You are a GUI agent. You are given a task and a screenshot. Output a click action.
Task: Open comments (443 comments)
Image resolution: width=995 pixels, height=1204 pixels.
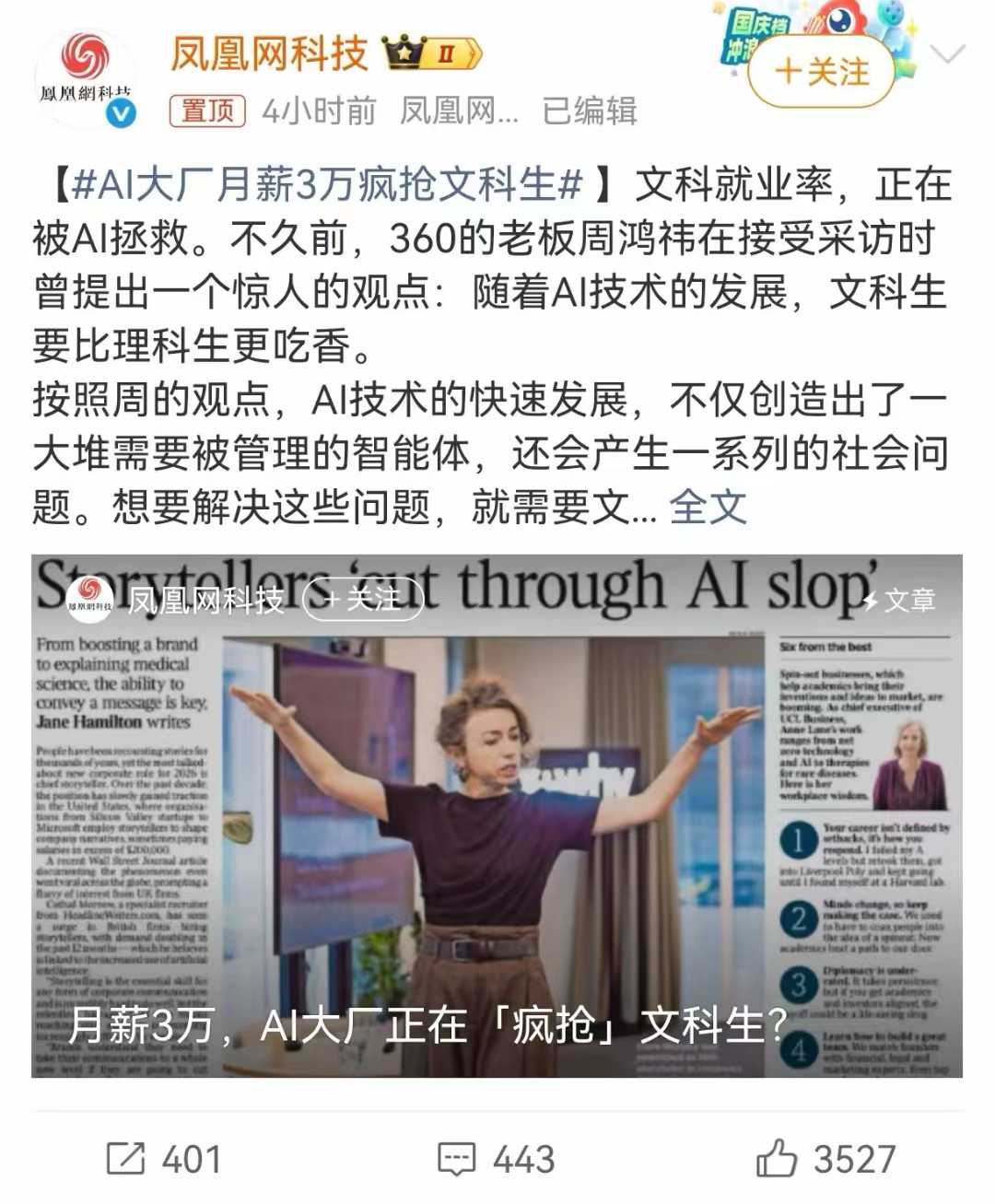tap(496, 1159)
